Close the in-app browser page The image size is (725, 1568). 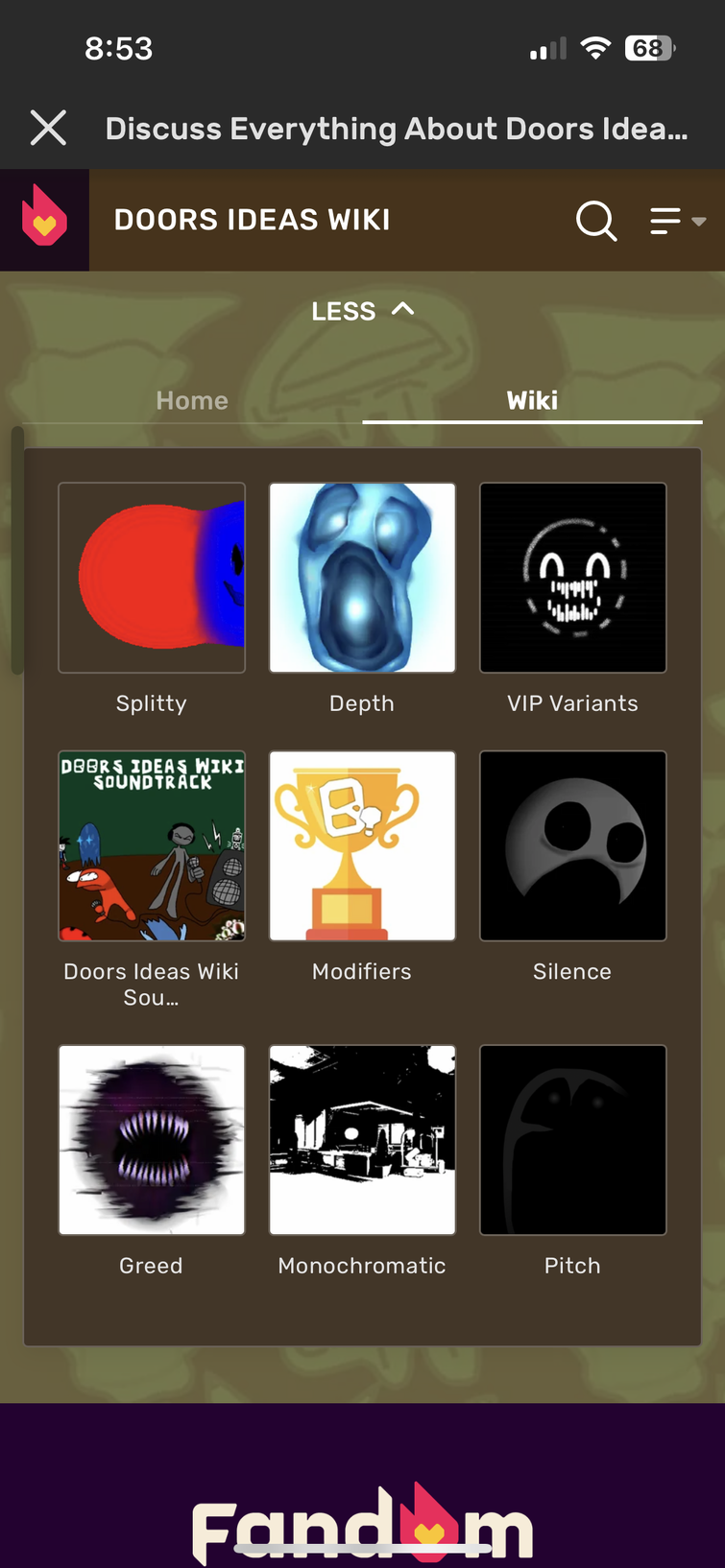(48, 128)
